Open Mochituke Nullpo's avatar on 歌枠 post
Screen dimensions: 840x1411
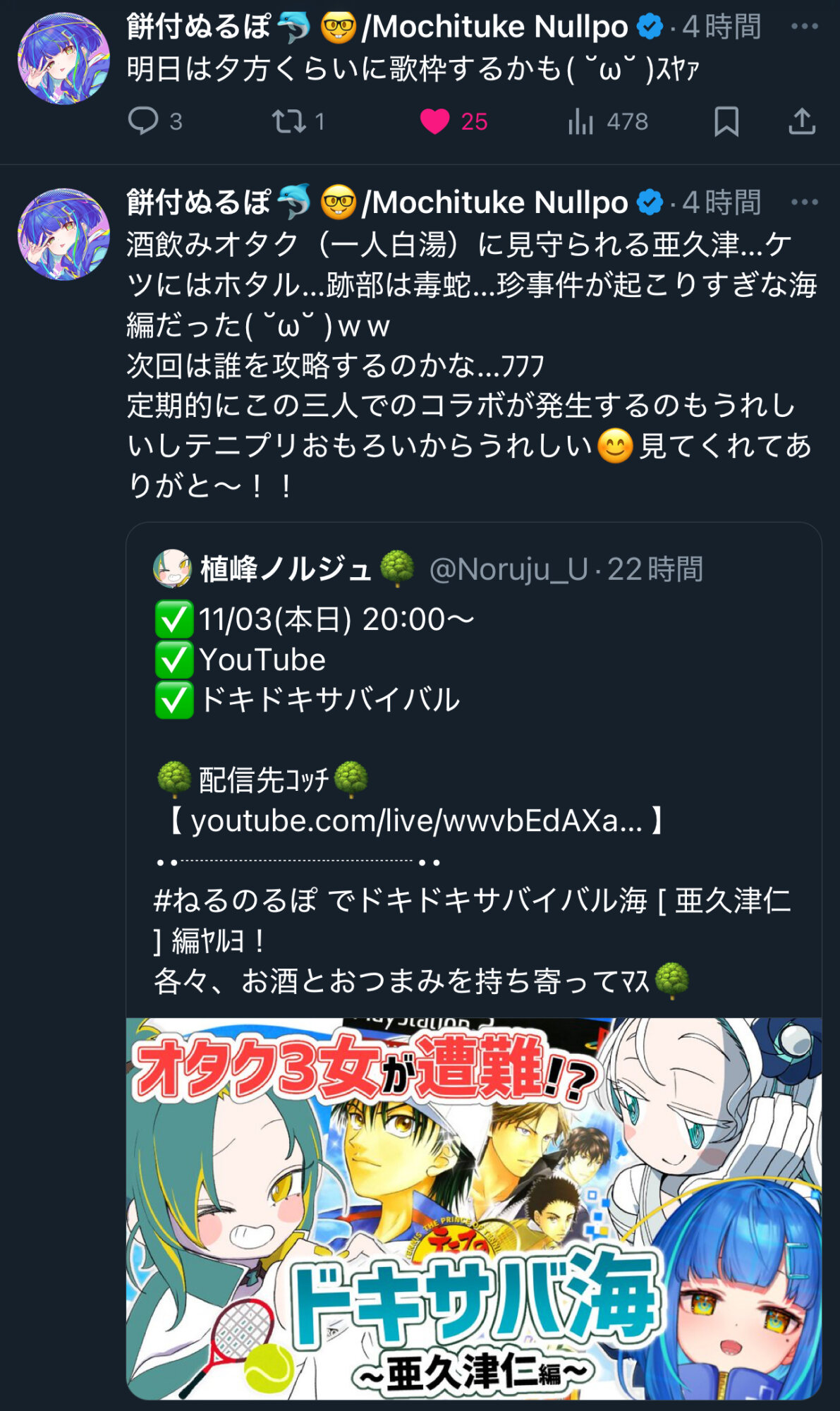63,59
